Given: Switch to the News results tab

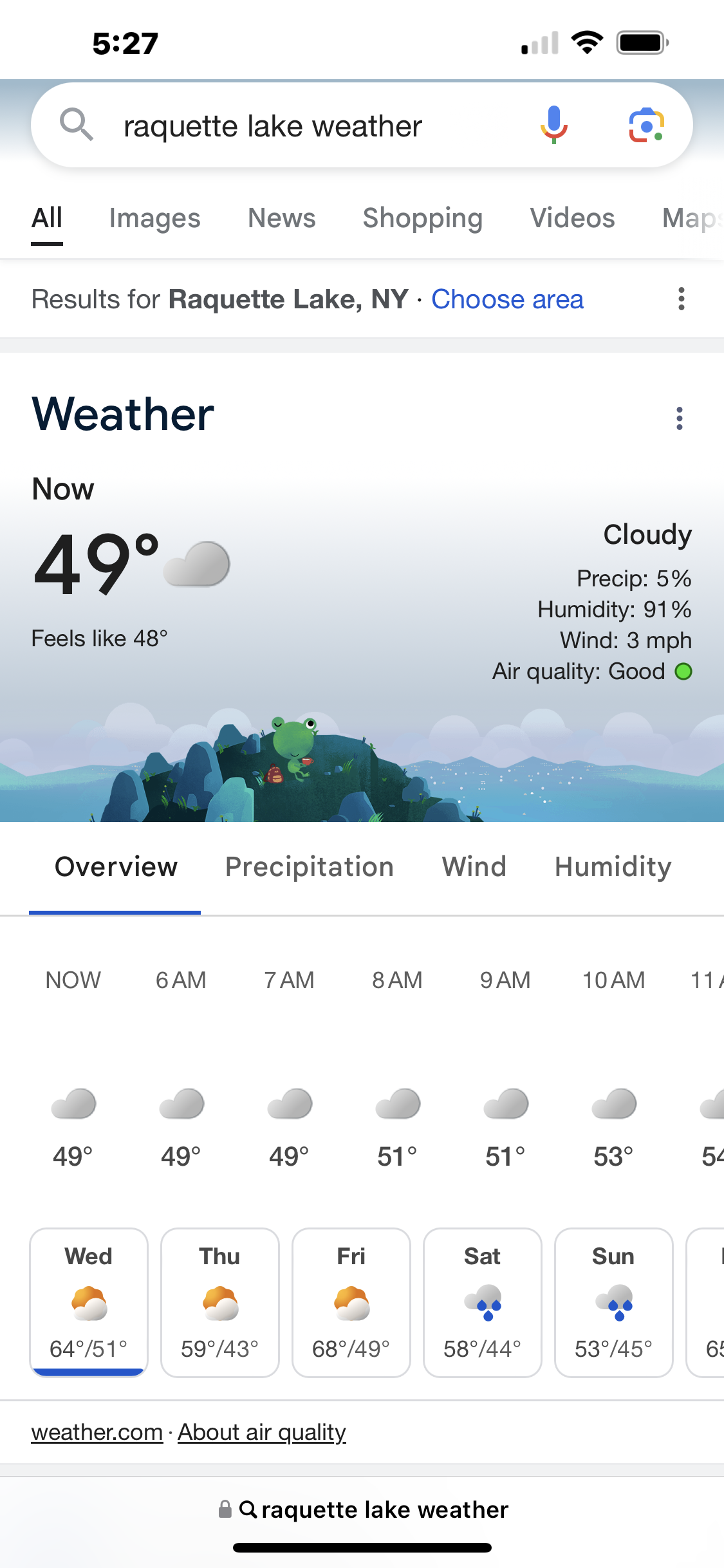Looking at the screenshot, I should [x=282, y=218].
